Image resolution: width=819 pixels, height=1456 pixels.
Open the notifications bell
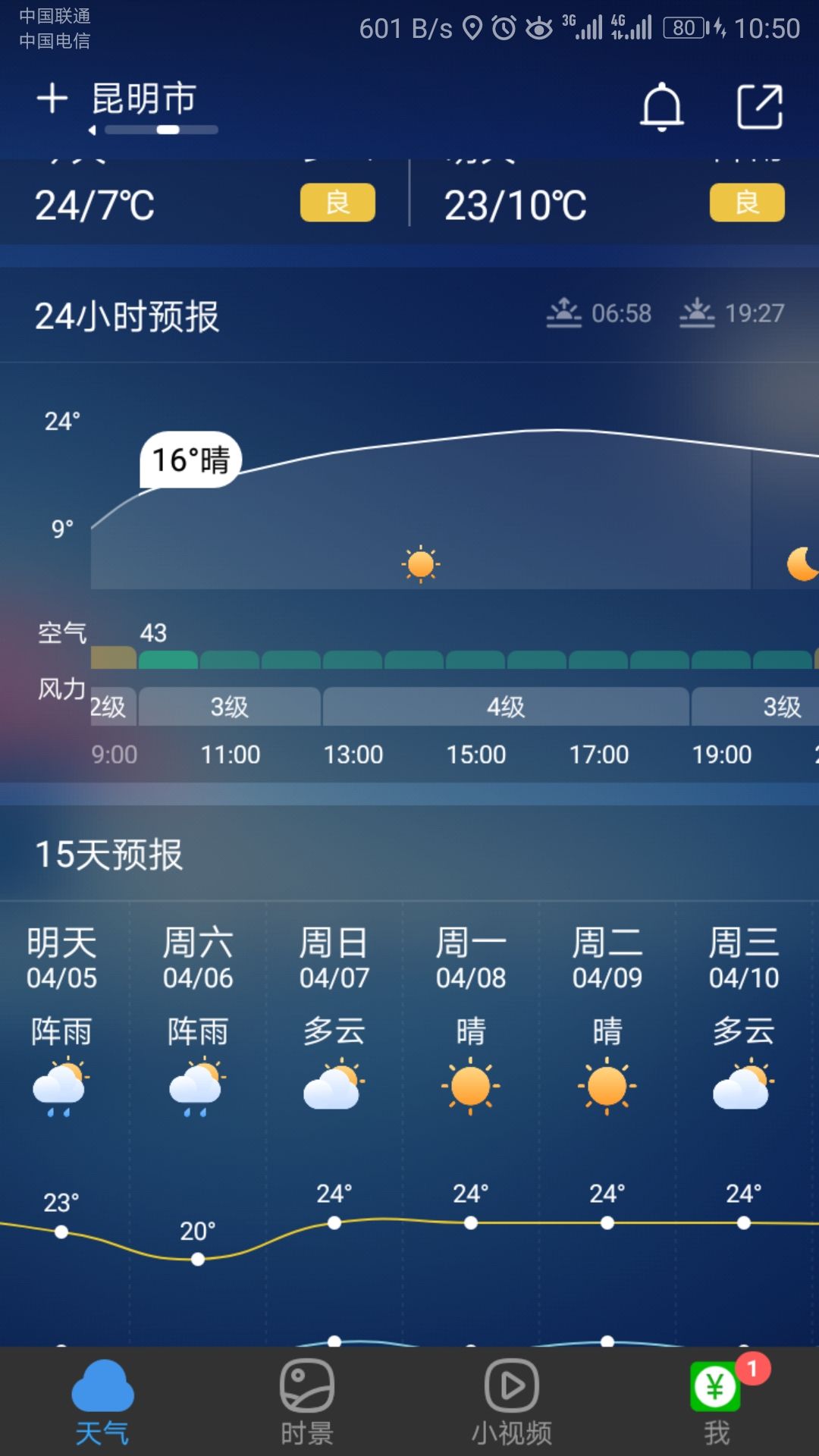pyautogui.click(x=662, y=107)
